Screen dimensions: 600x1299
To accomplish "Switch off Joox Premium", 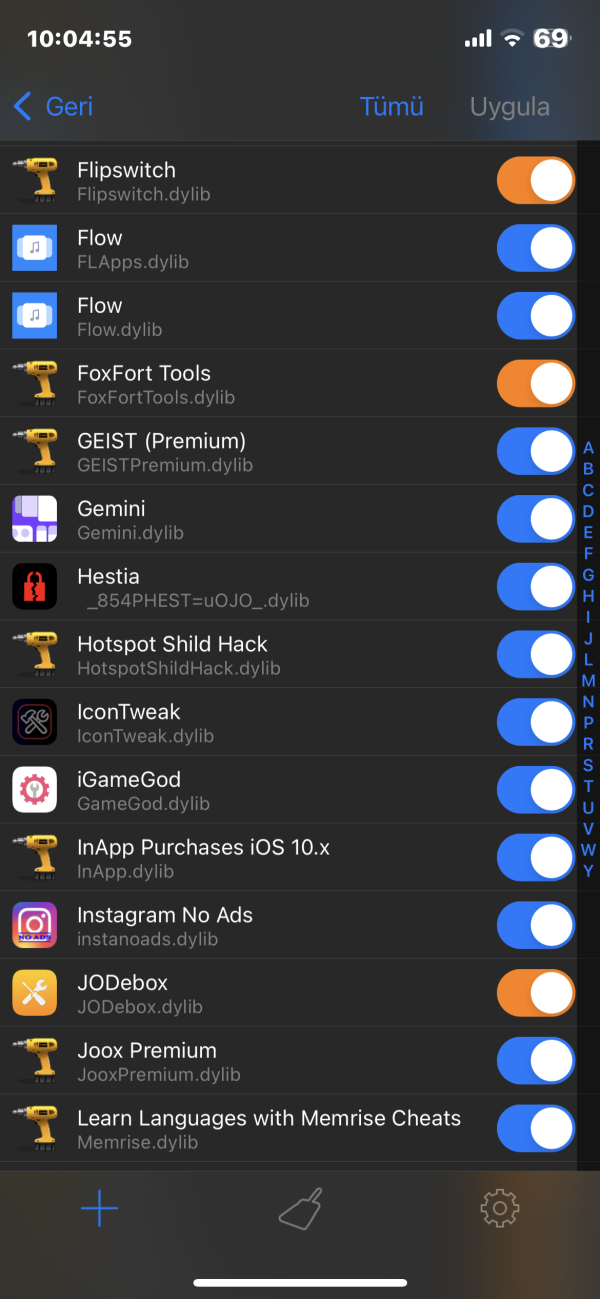I will (535, 1062).
